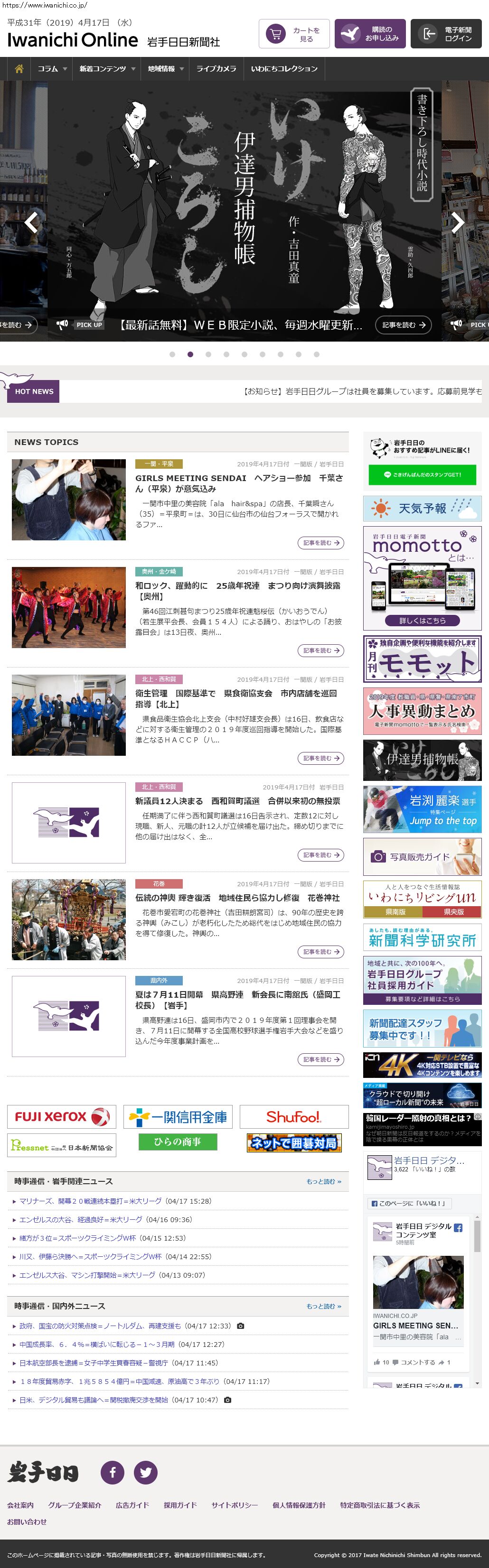Visit the Twitter icon in the footer
489x1568 pixels.
[146, 1473]
